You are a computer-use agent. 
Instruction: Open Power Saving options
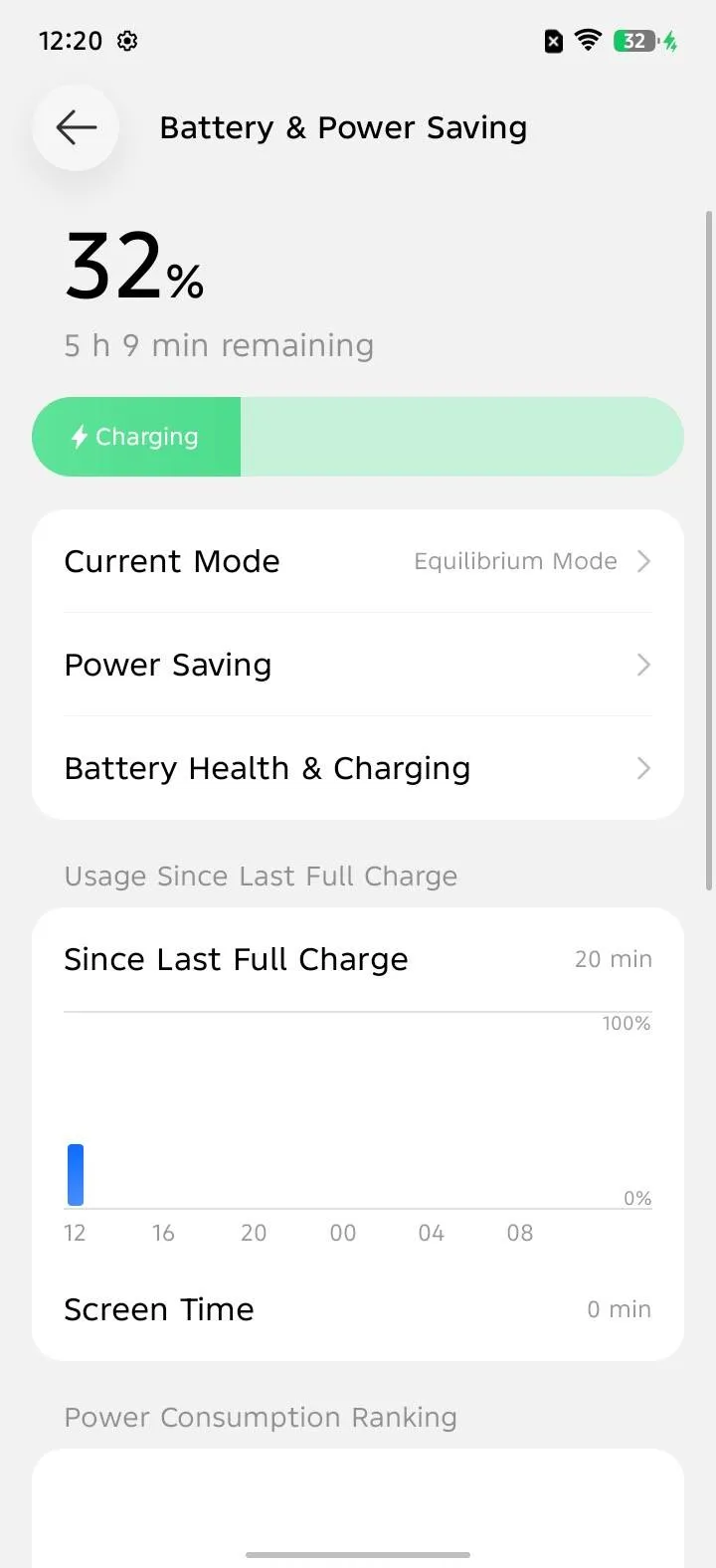point(358,665)
